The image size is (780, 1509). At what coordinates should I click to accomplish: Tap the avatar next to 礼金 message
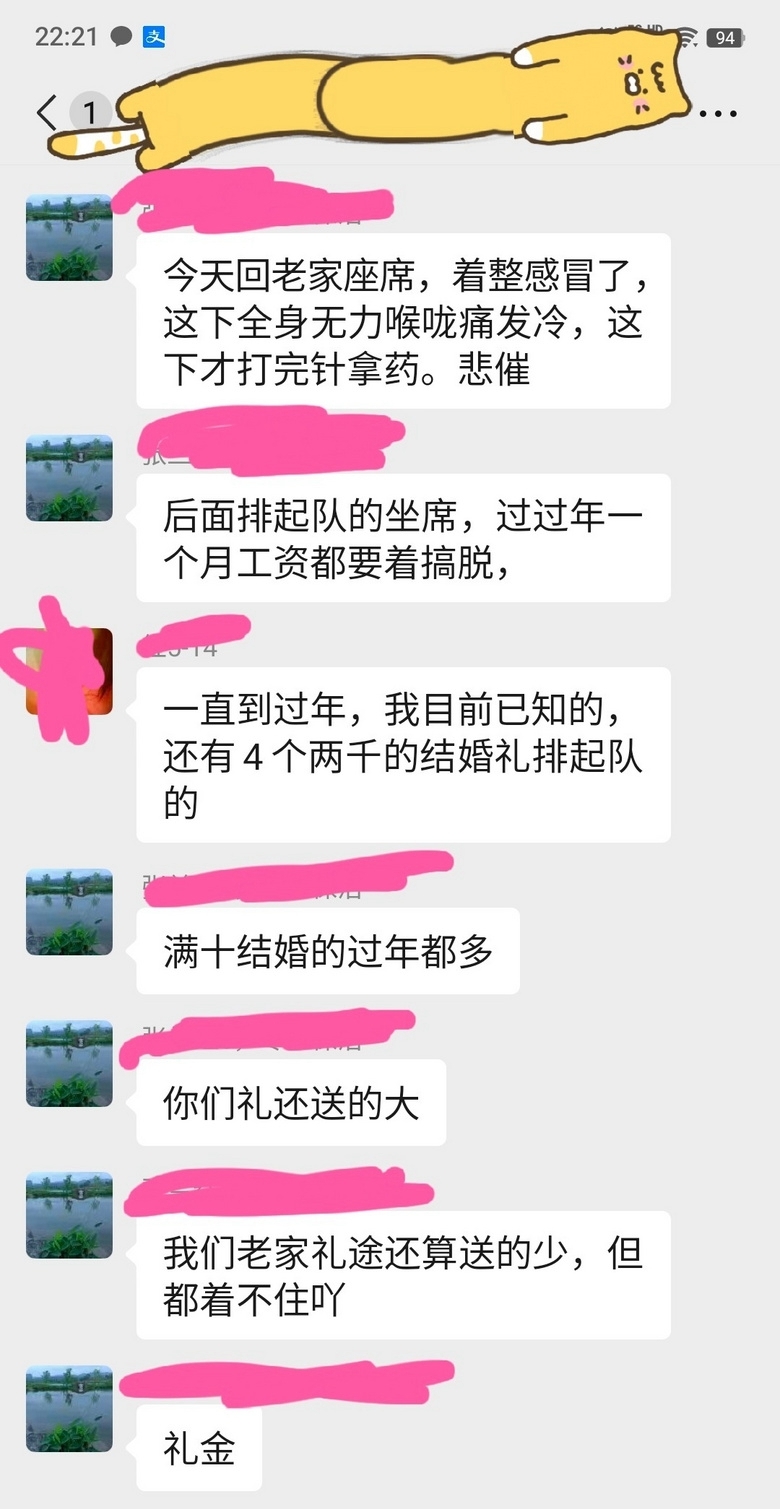click(x=69, y=1408)
